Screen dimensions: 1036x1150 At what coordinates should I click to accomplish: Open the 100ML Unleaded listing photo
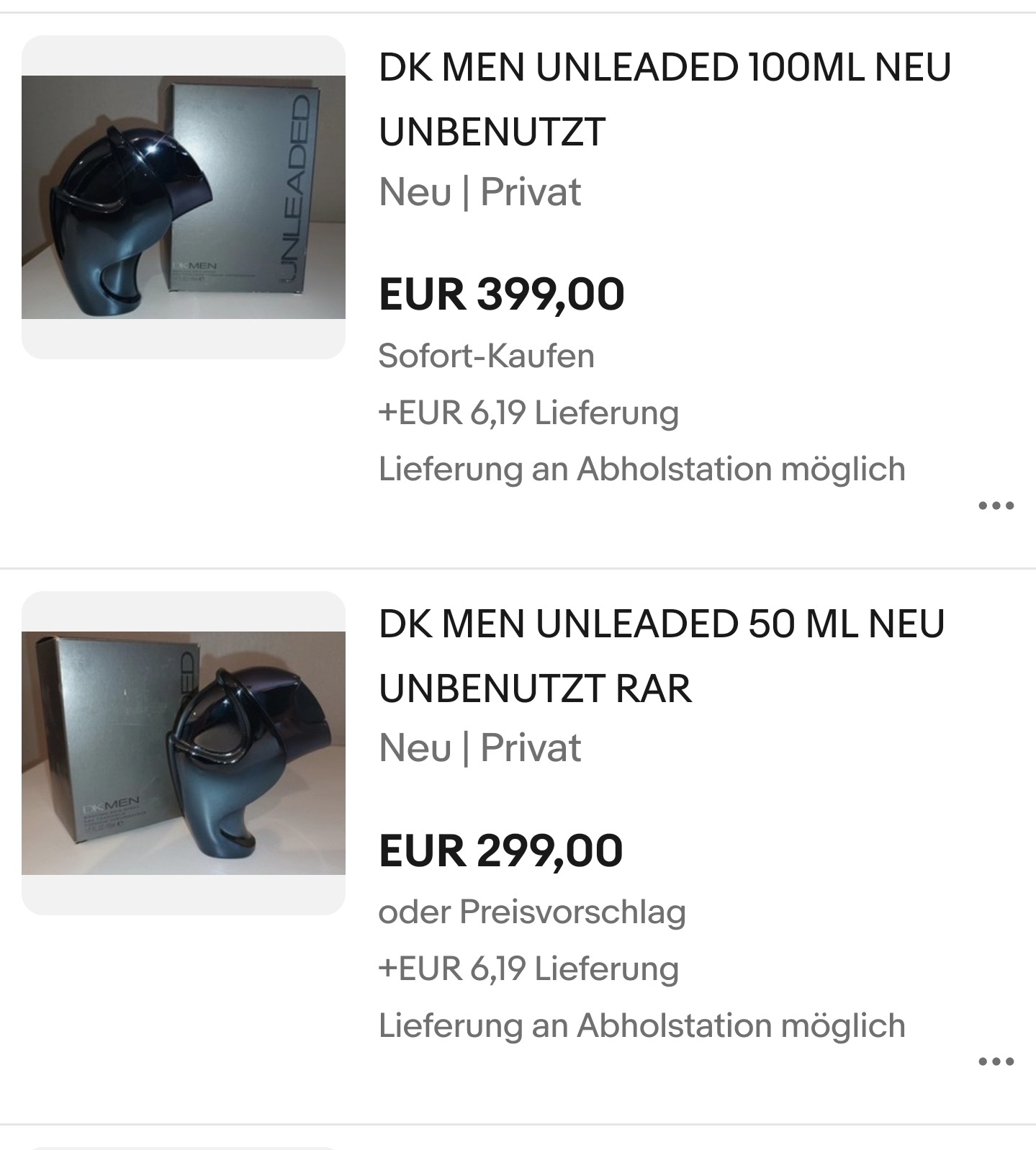184,197
